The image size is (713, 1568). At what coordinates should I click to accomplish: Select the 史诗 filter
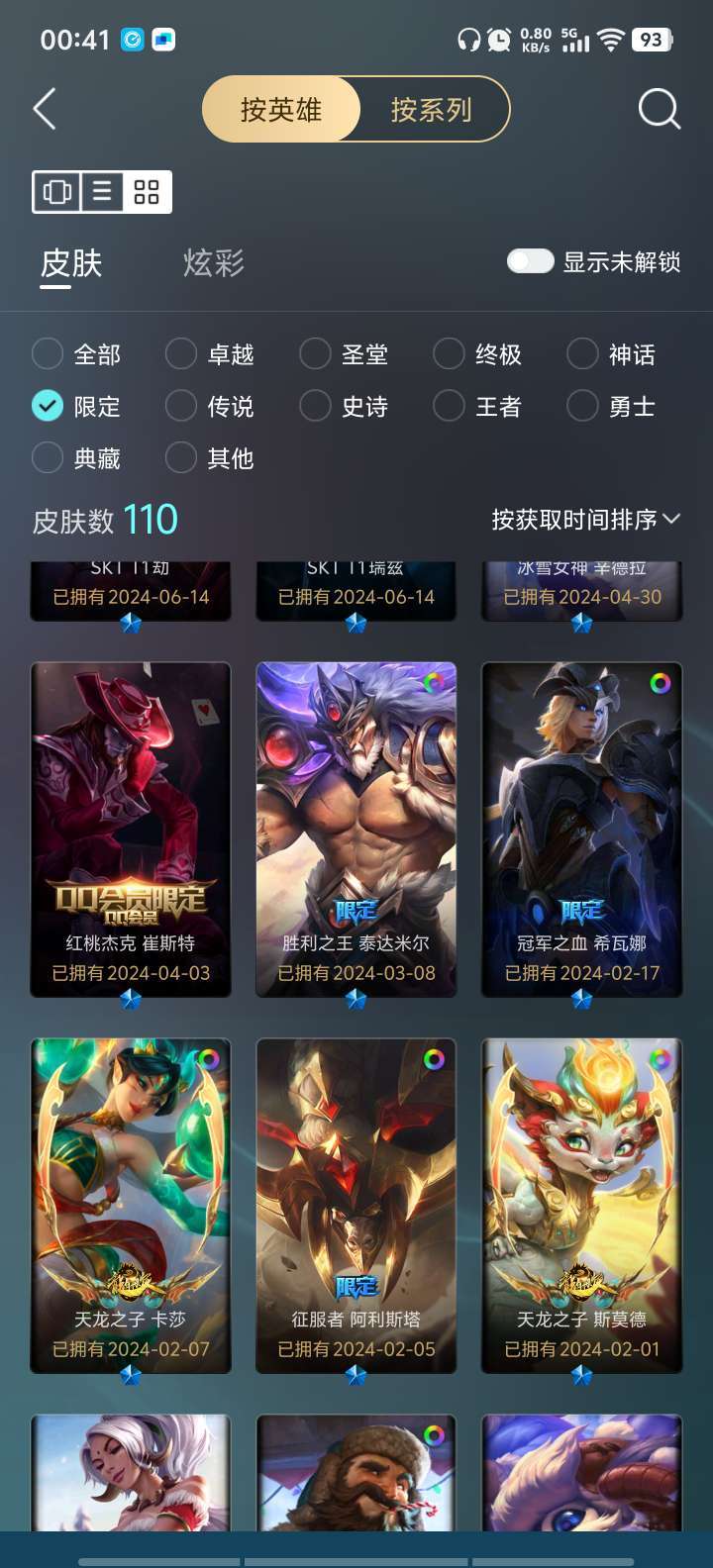coord(345,406)
